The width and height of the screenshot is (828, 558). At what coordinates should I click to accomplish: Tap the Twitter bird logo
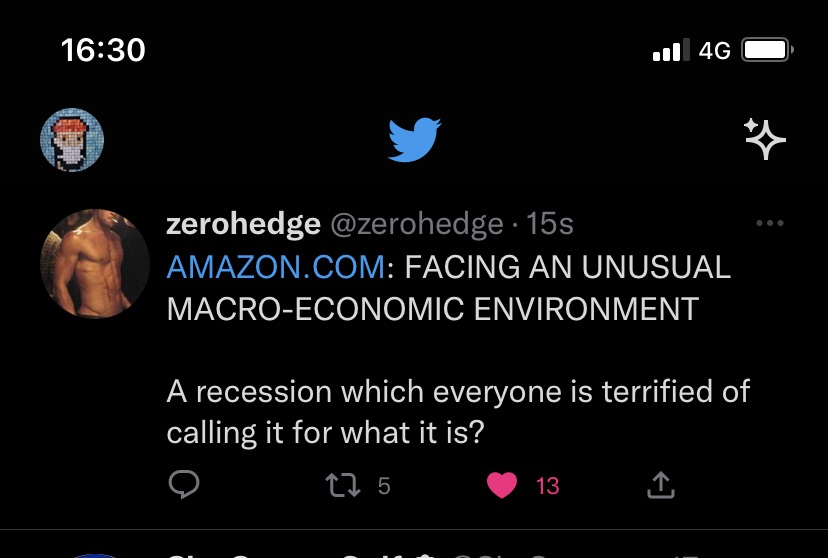coord(414,139)
